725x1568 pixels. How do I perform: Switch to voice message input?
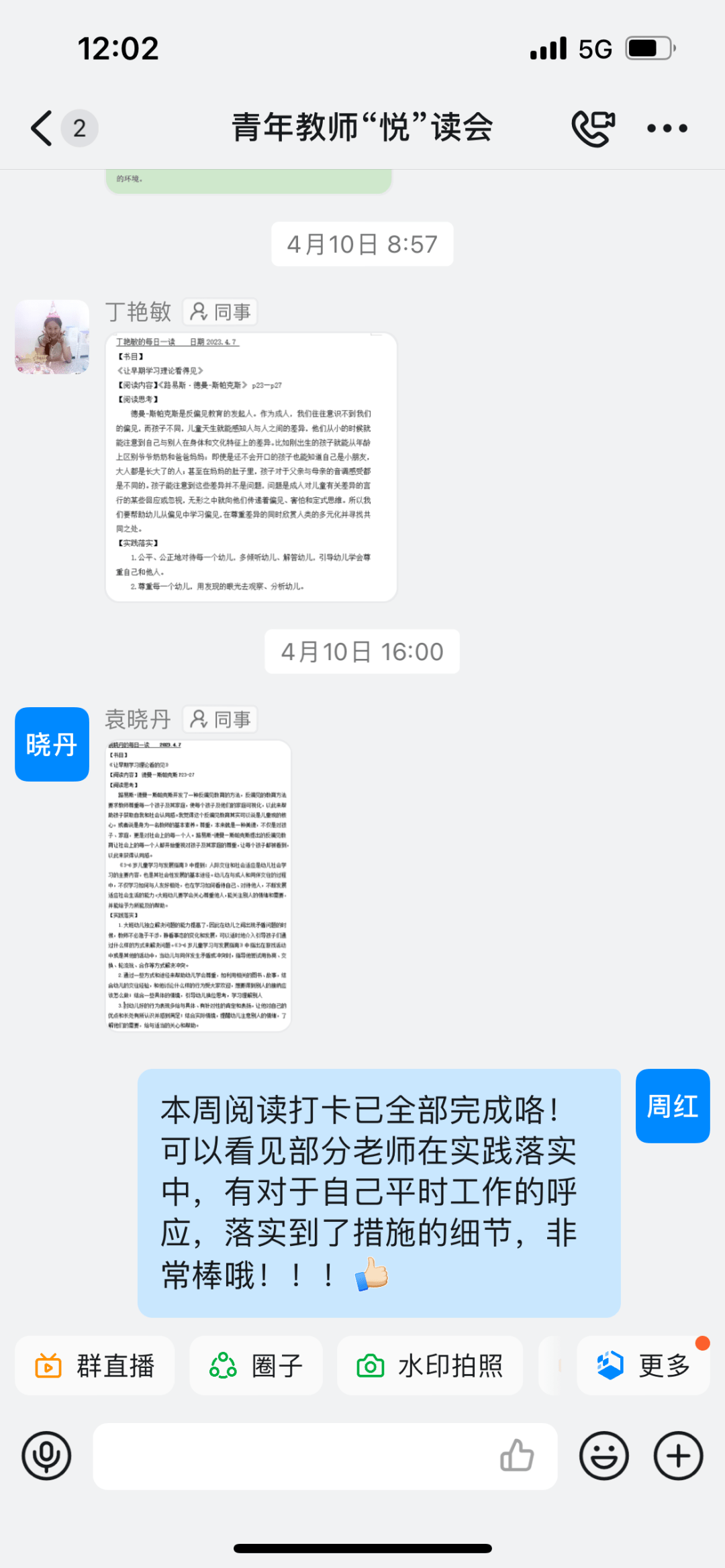tap(46, 1457)
